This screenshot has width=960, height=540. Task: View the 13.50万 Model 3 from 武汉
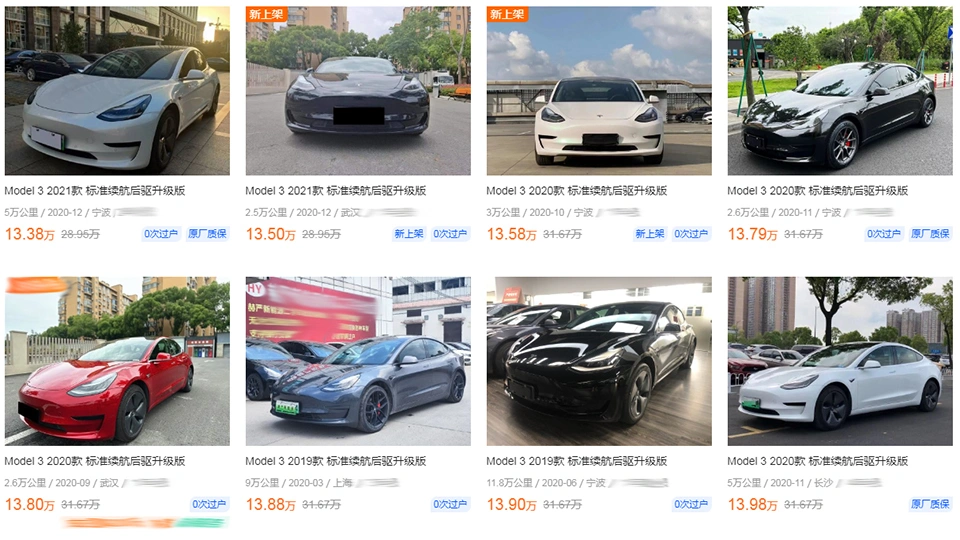click(358, 92)
